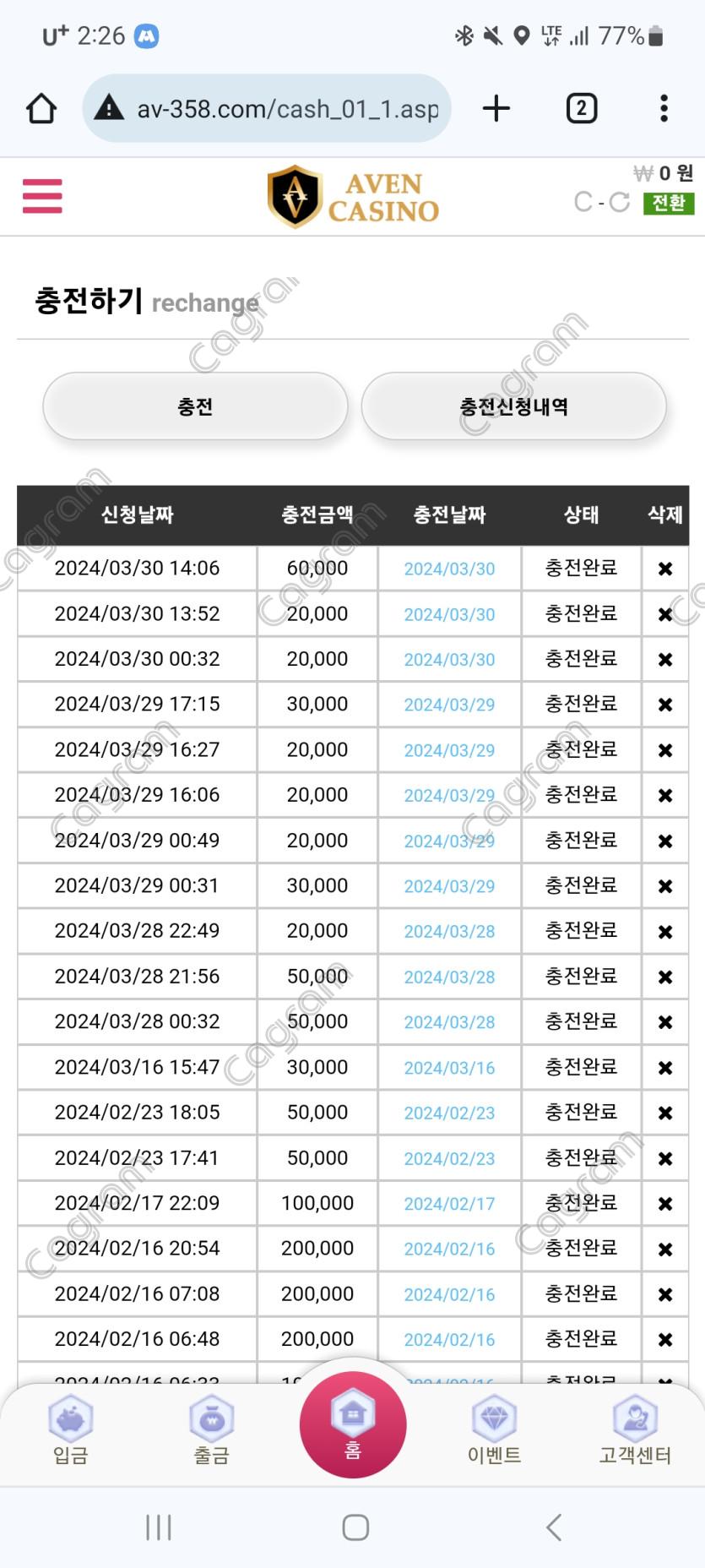705x1568 pixels.
Task: Remove the 2024/03/28 21:56 entry
Action: [x=665, y=977]
